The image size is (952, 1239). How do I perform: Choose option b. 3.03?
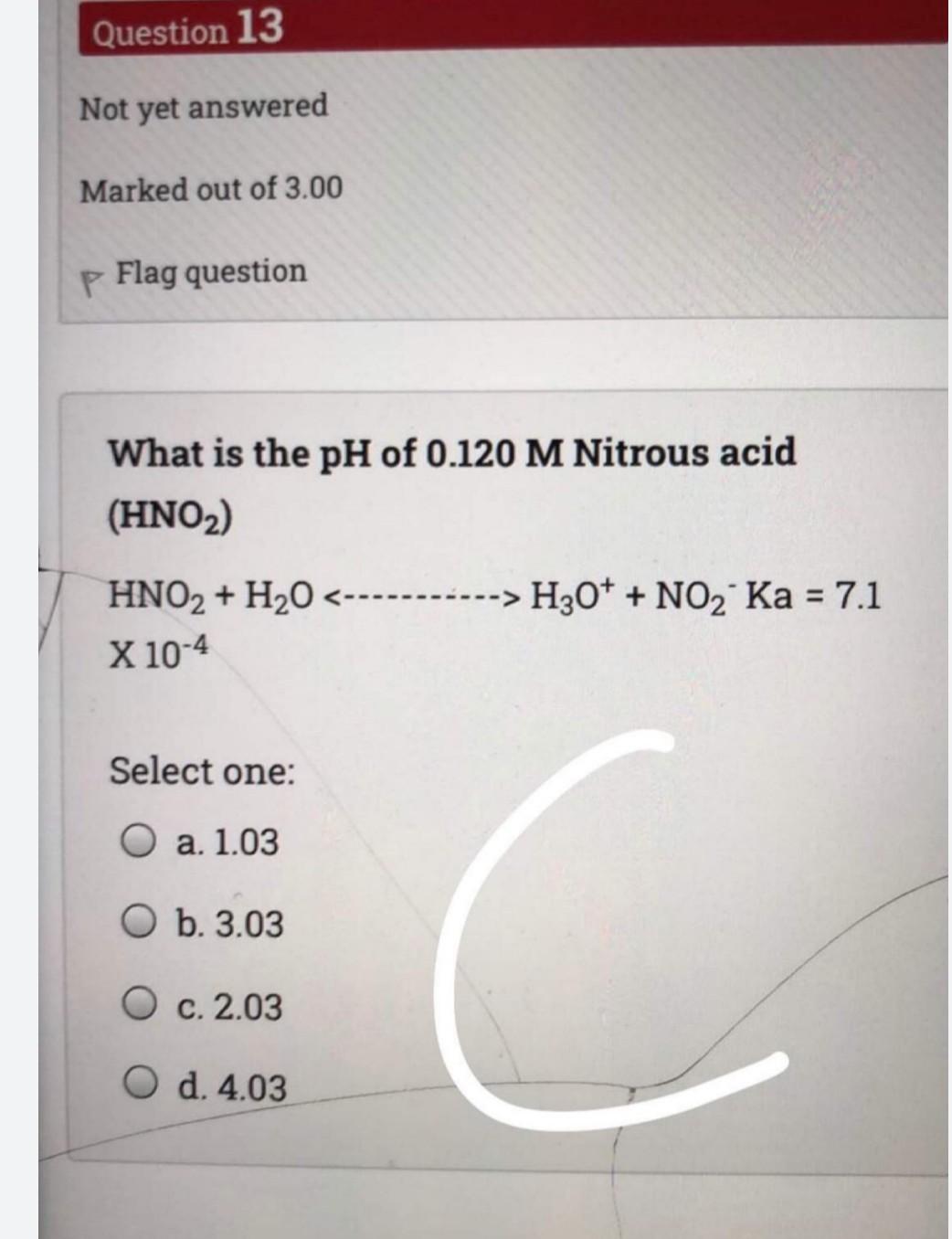[138, 923]
